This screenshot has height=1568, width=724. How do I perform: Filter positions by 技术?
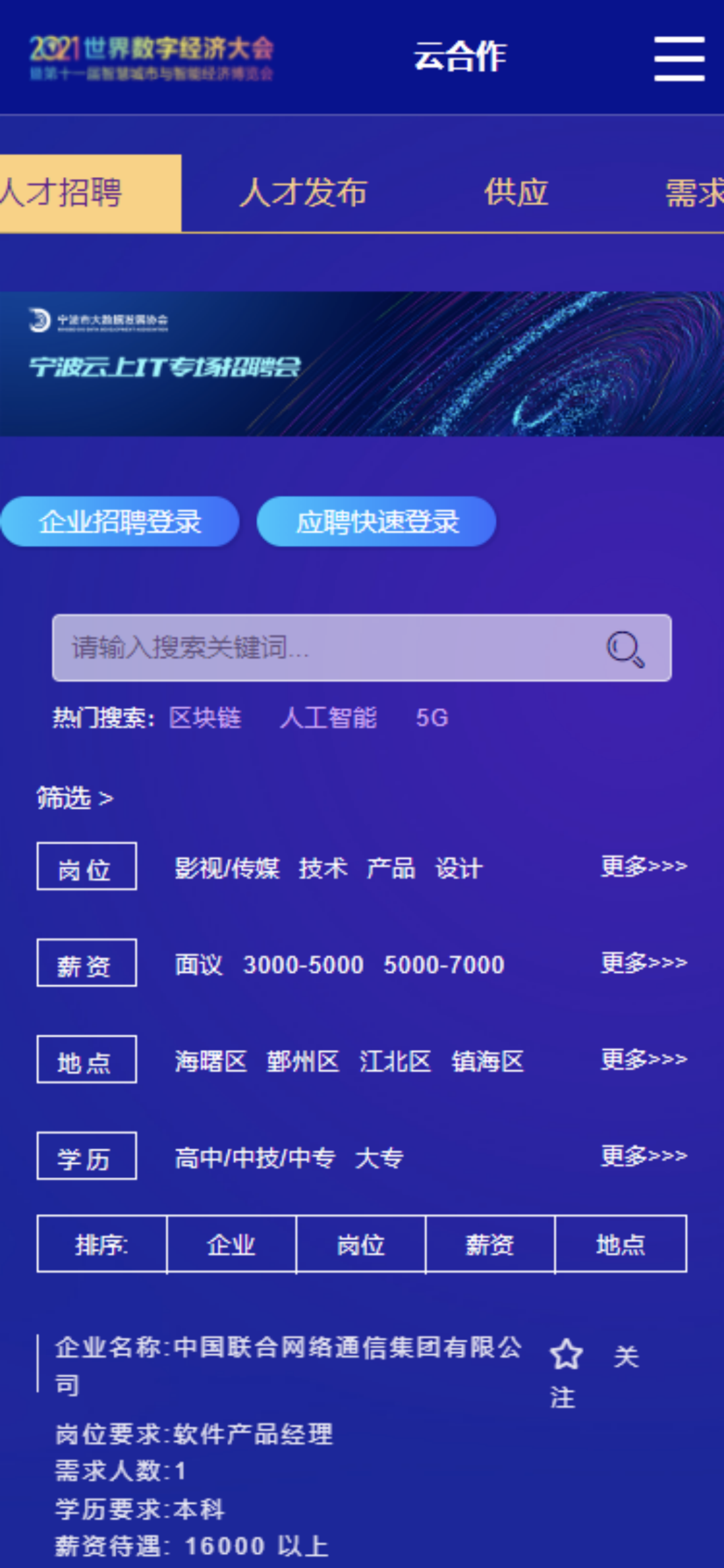[322, 868]
